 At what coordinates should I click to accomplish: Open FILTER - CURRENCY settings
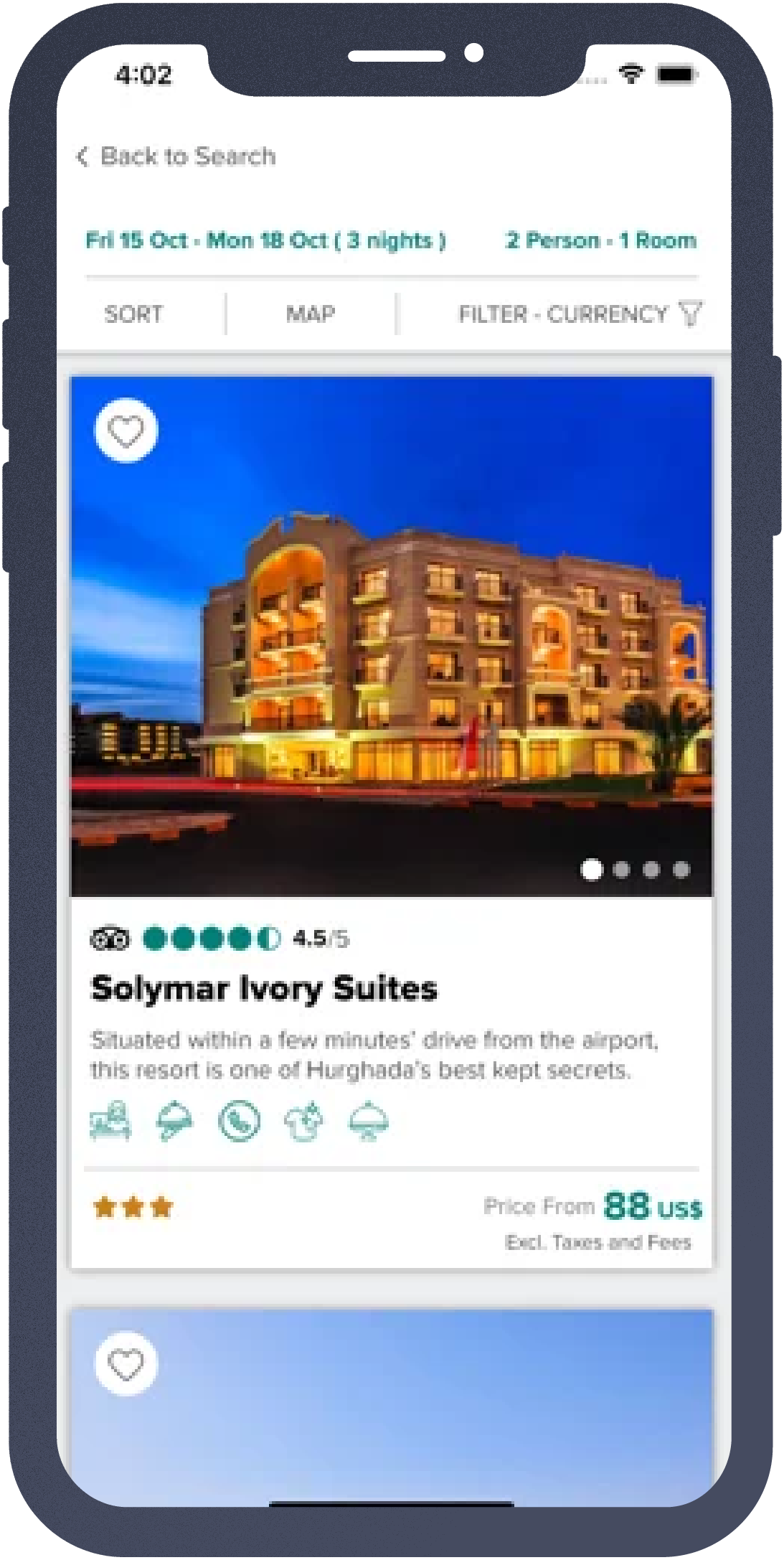(x=580, y=314)
